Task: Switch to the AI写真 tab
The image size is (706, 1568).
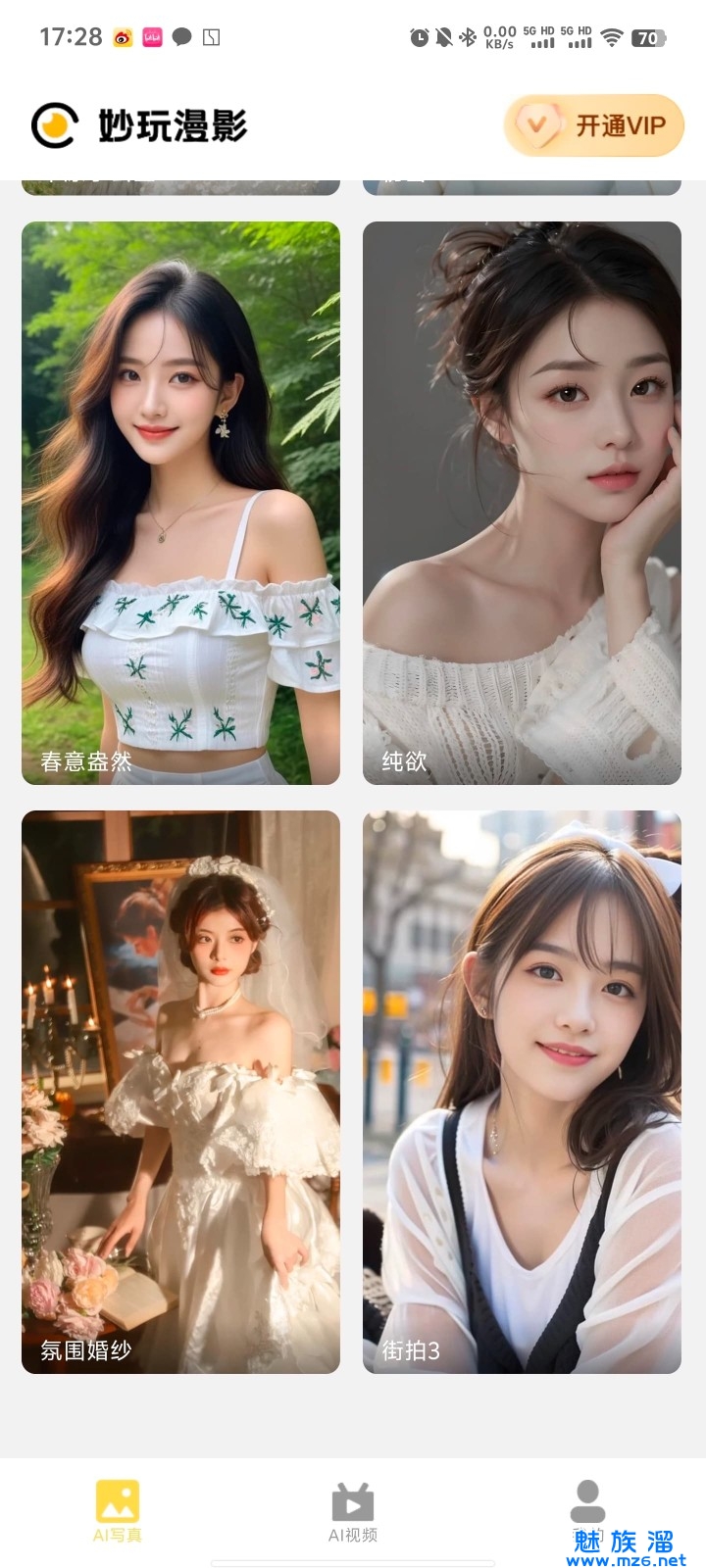Action: click(118, 1510)
